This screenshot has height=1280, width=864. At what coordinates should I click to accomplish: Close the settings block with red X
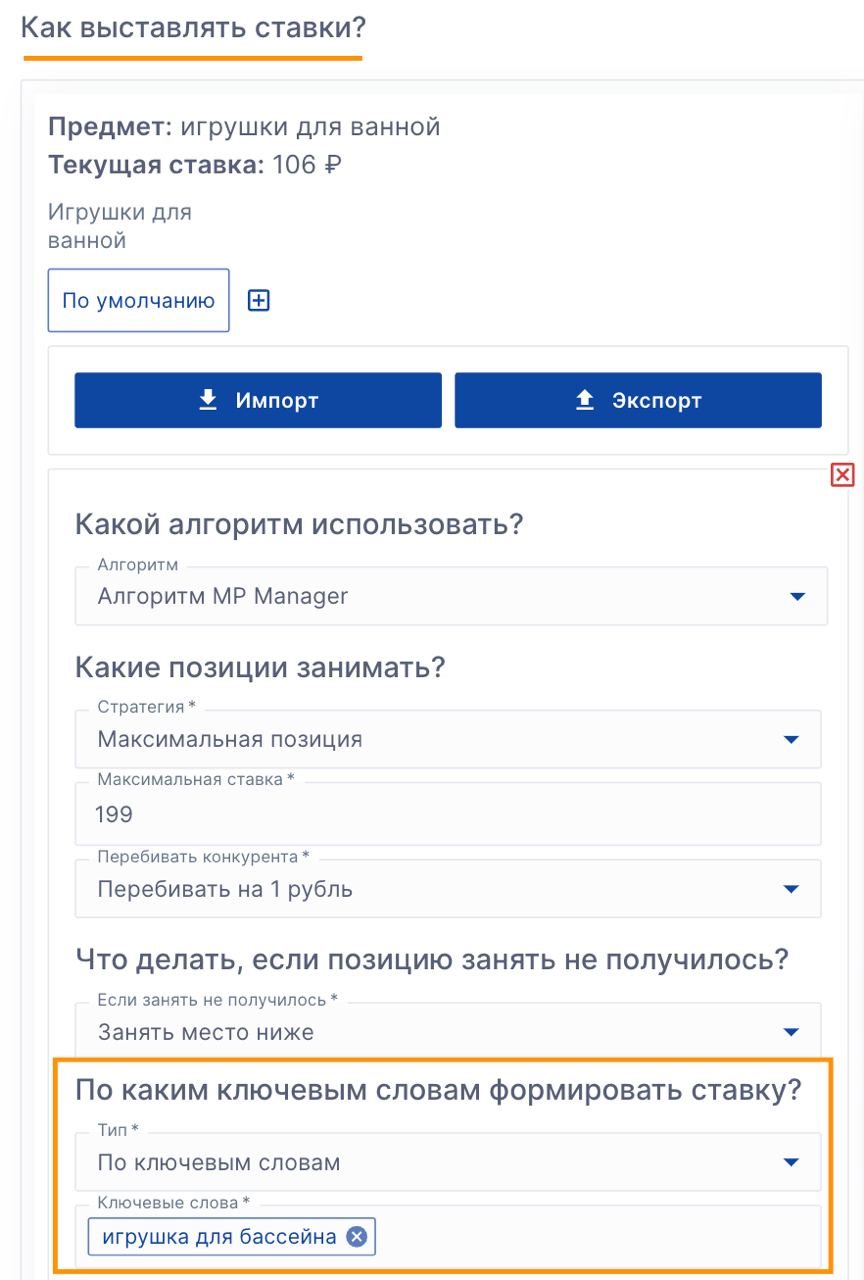[x=842, y=475]
